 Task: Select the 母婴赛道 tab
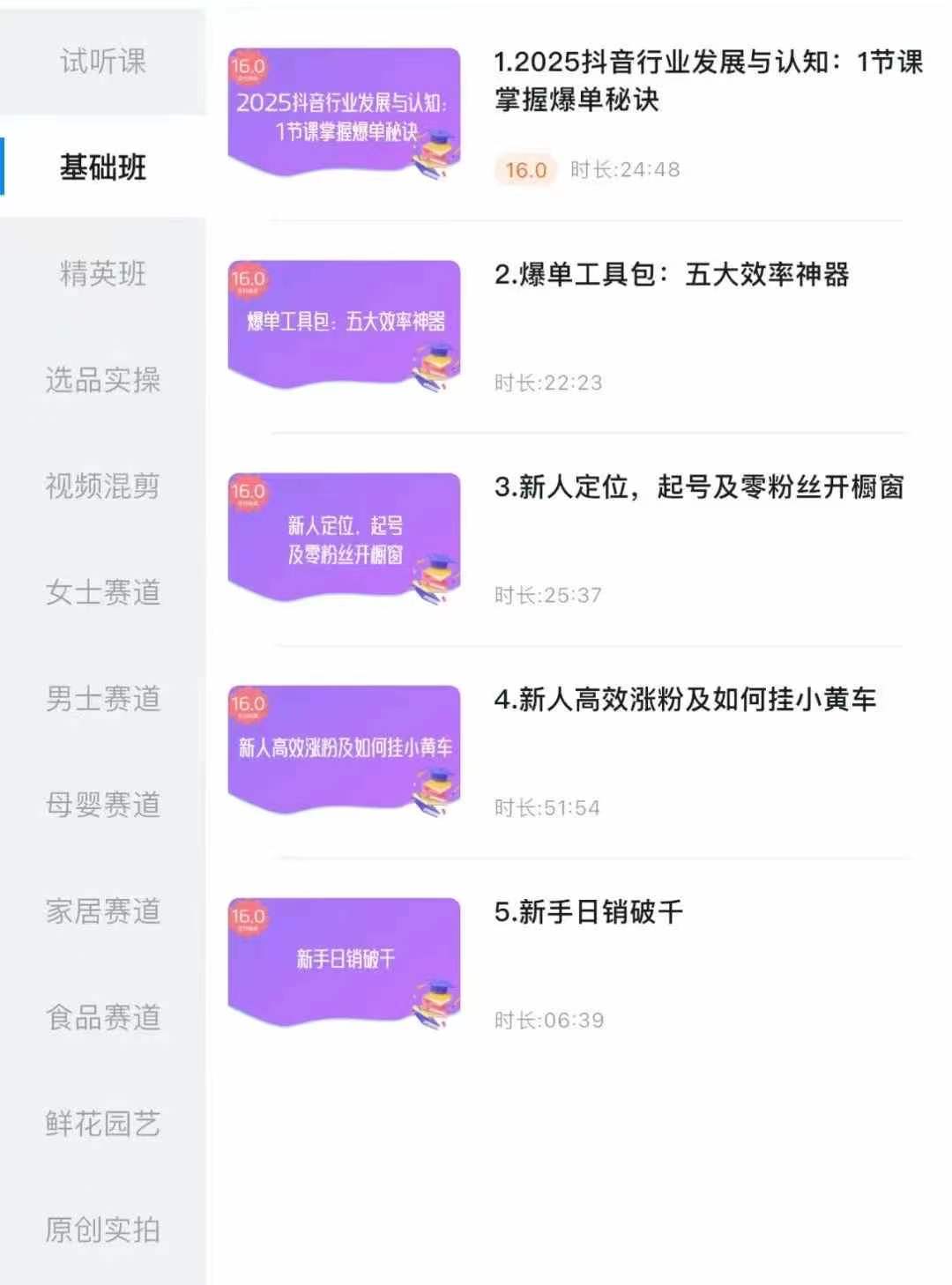pyautogui.click(x=102, y=805)
